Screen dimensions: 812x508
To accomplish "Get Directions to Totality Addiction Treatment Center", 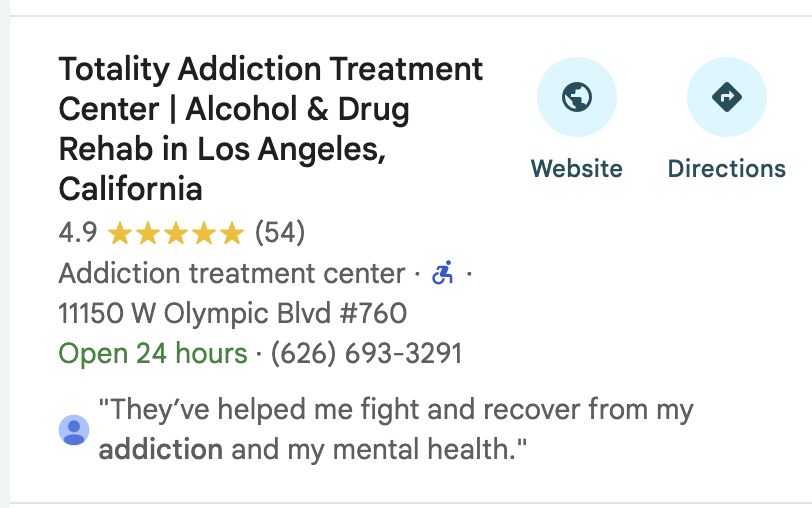I will point(726,98).
